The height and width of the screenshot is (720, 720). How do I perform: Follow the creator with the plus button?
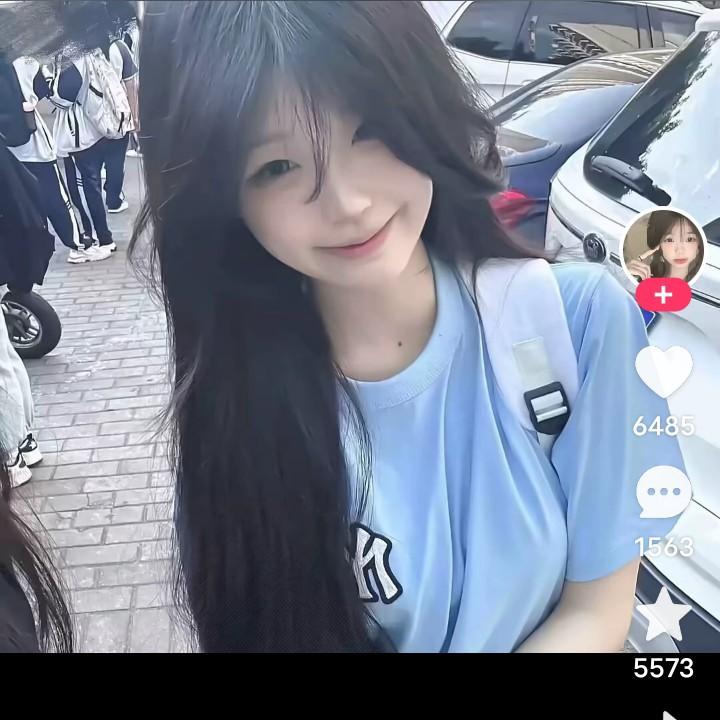coord(663,296)
